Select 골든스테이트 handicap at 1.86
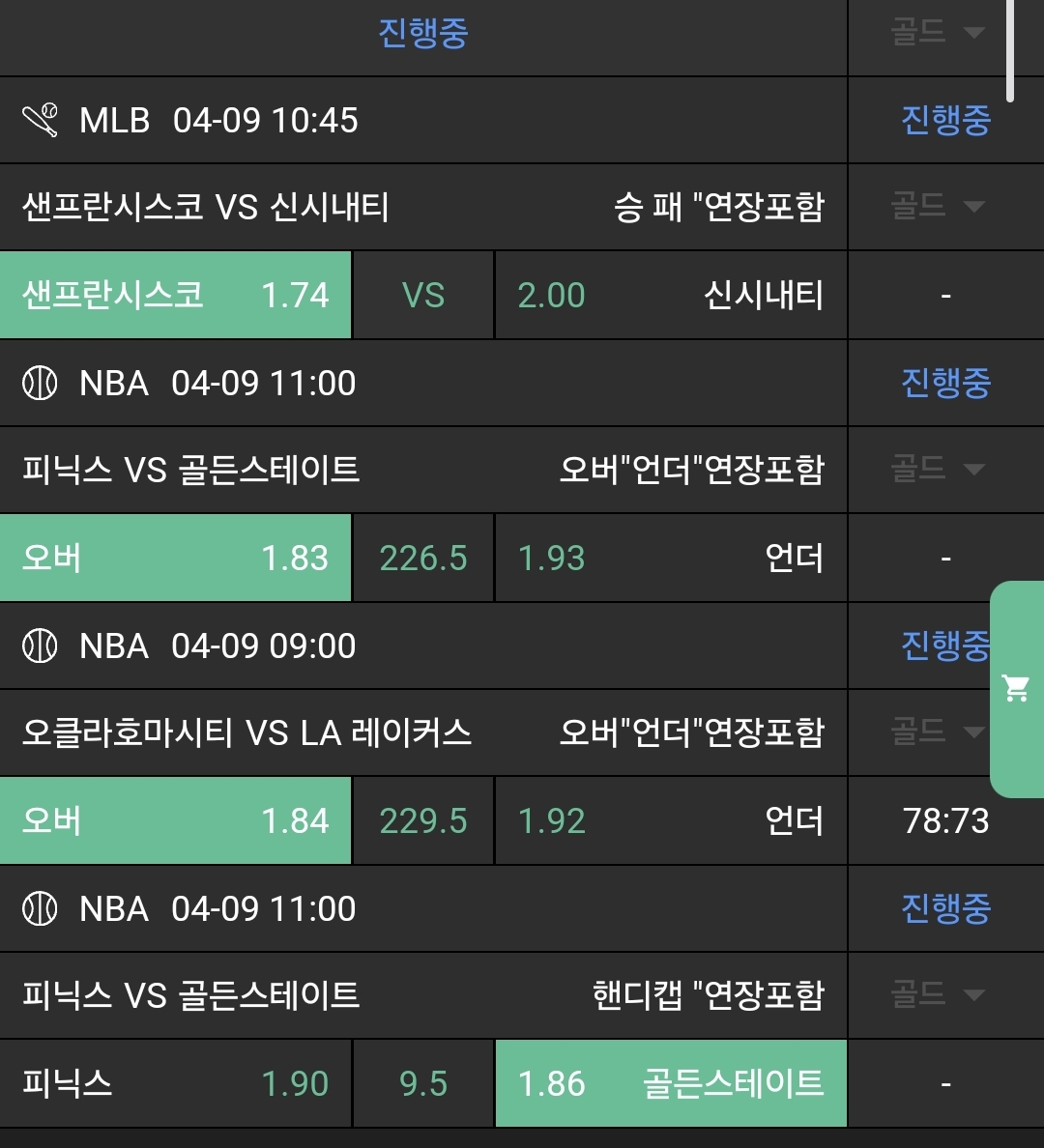 (x=670, y=1083)
